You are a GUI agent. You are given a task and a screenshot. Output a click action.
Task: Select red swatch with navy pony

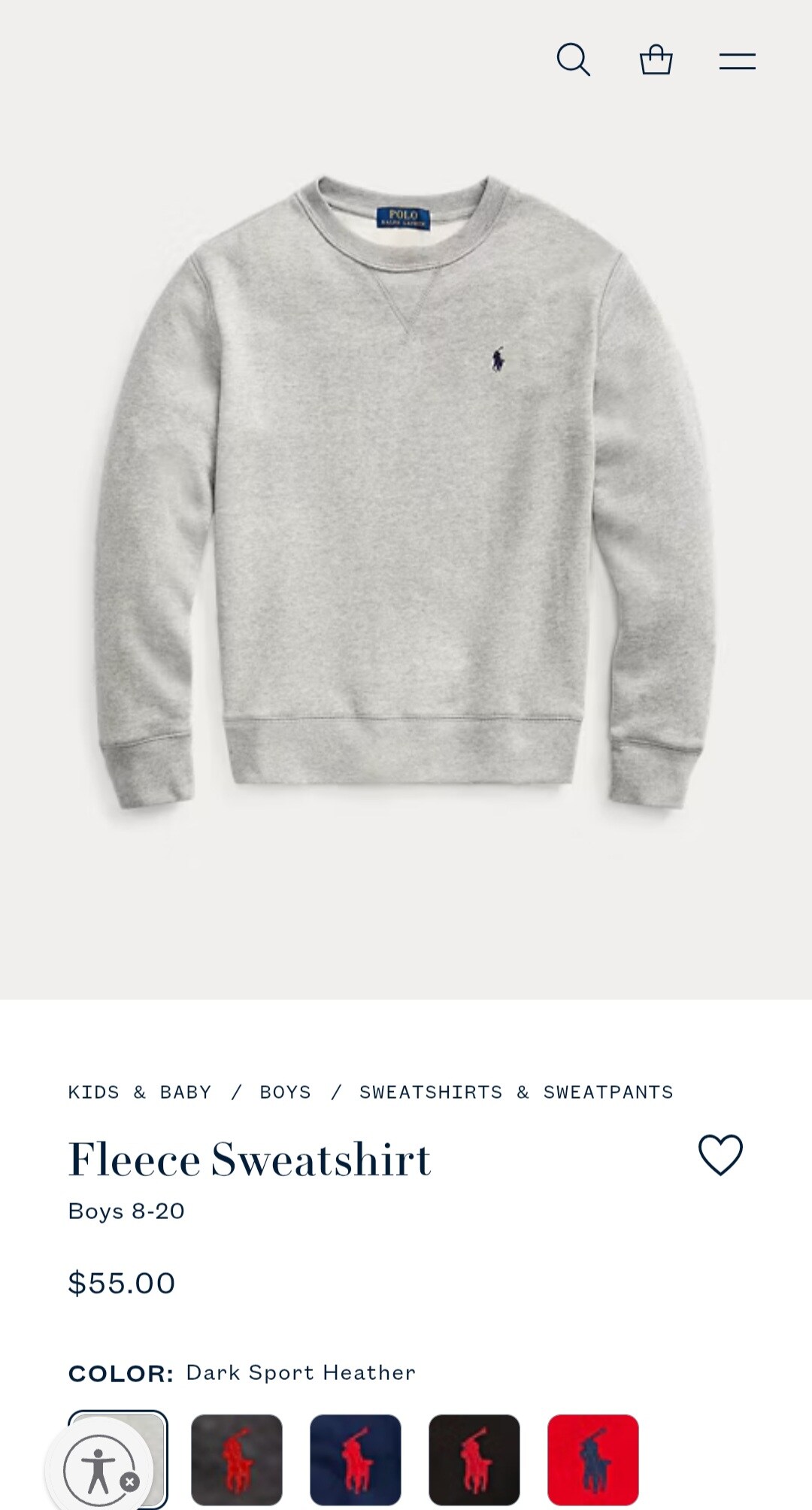click(593, 1460)
